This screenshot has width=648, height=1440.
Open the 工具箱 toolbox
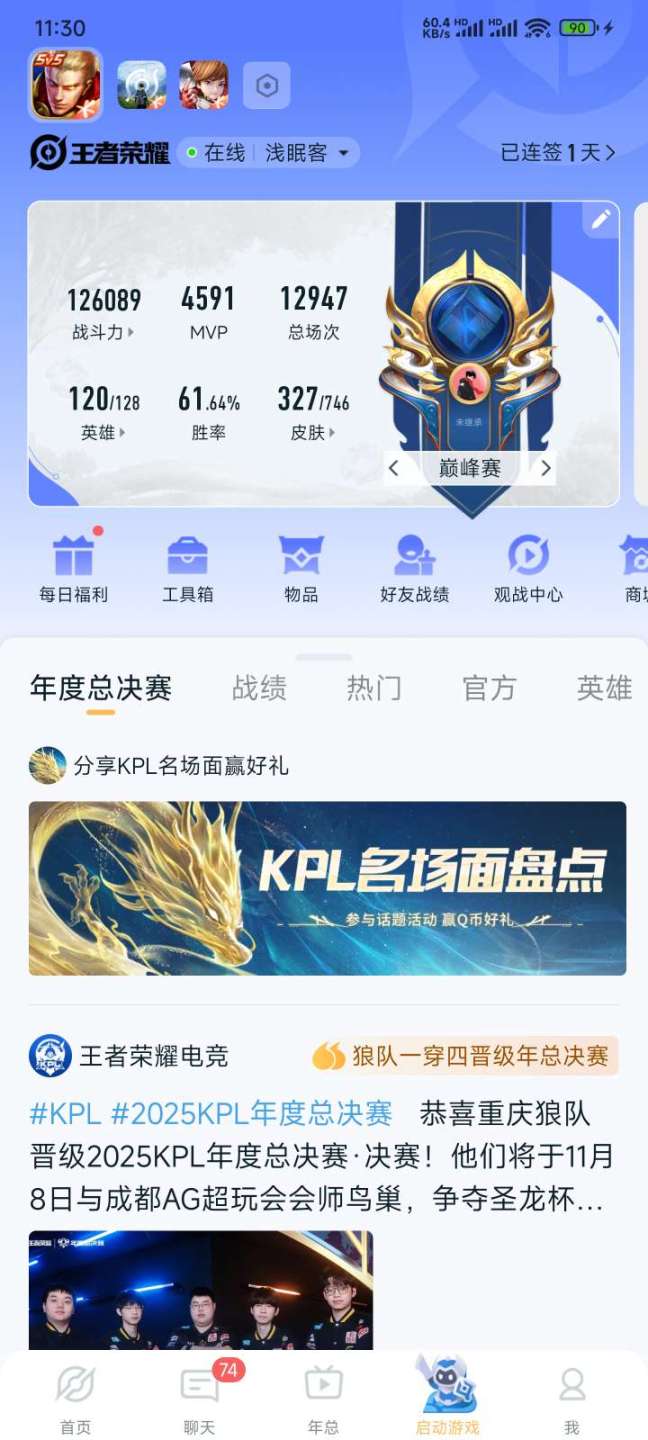click(x=188, y=569)
